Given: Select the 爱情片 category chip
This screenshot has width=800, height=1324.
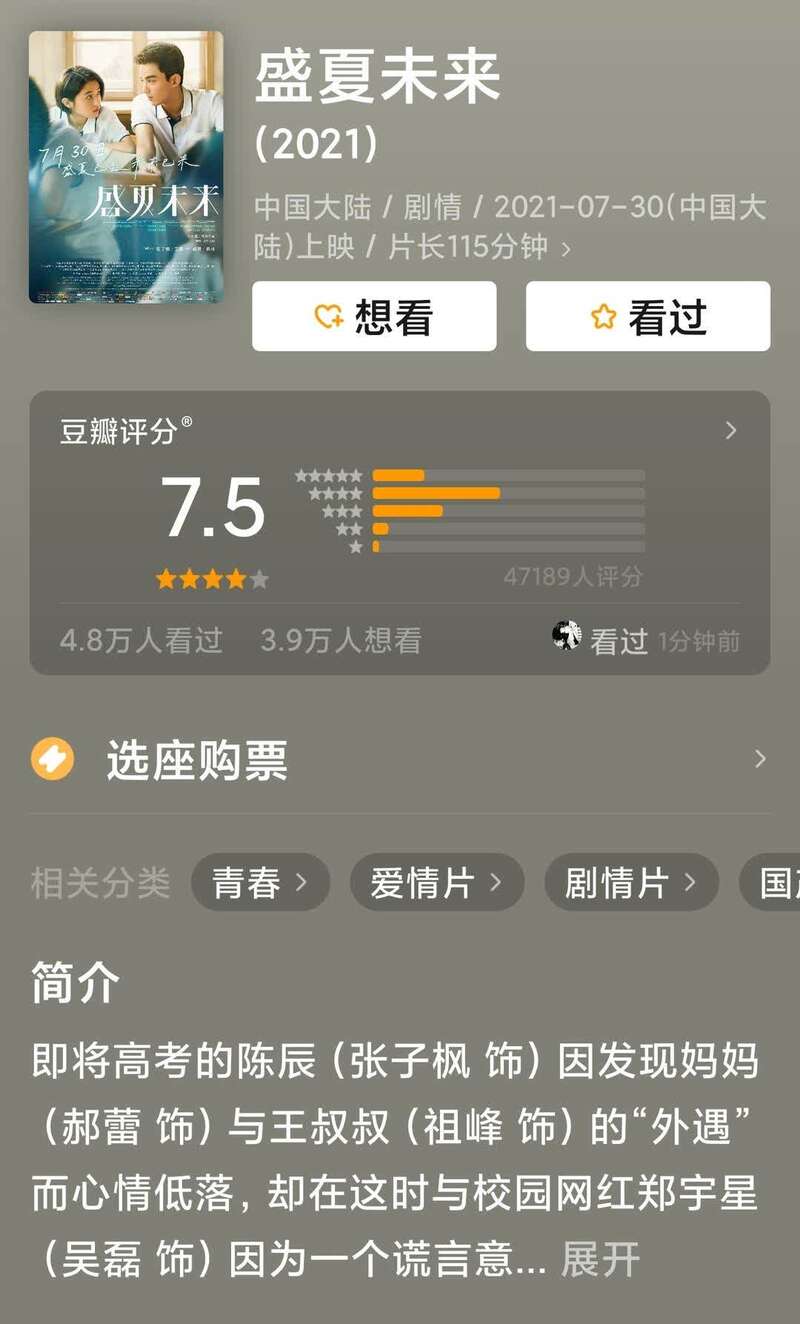Looking at the screenshot, I should [x=437, y=883].
